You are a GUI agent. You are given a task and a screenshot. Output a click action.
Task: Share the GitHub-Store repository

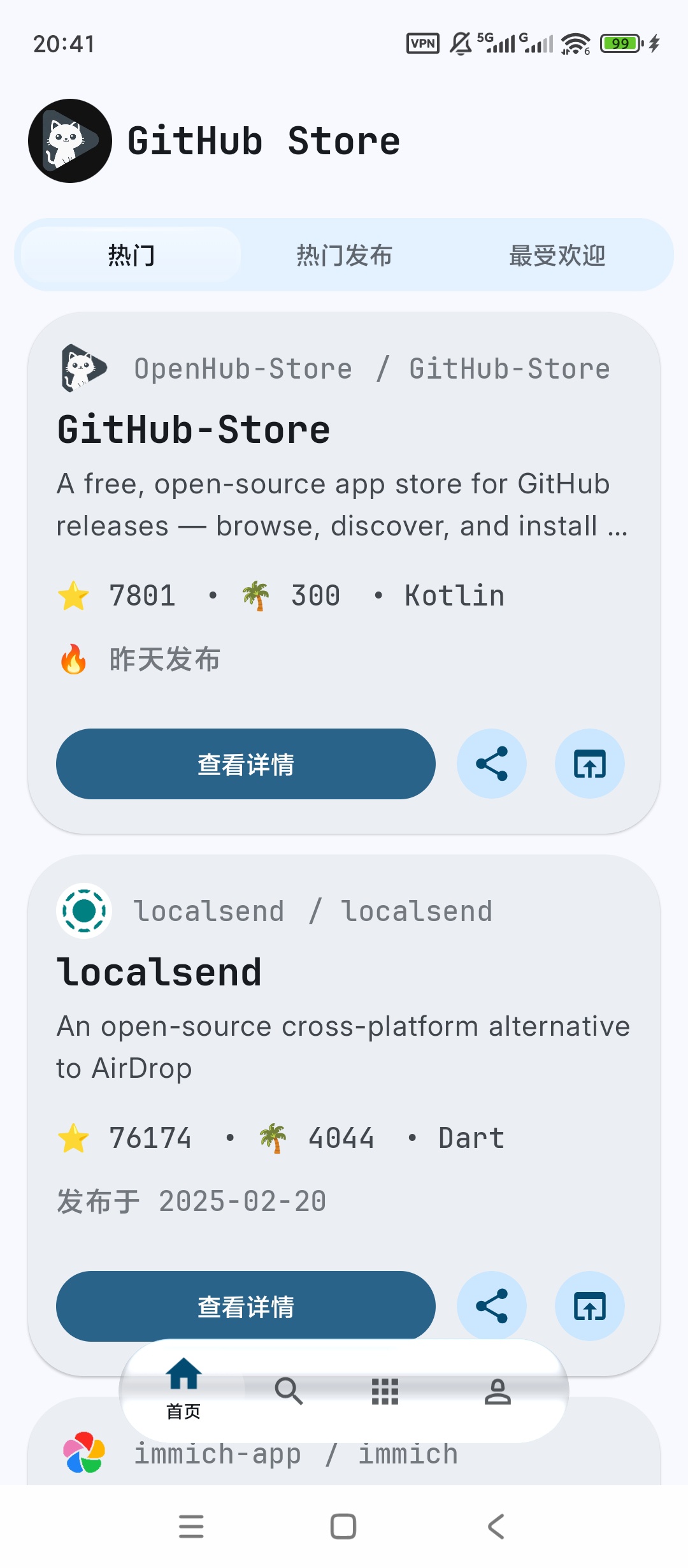point(491,764)
